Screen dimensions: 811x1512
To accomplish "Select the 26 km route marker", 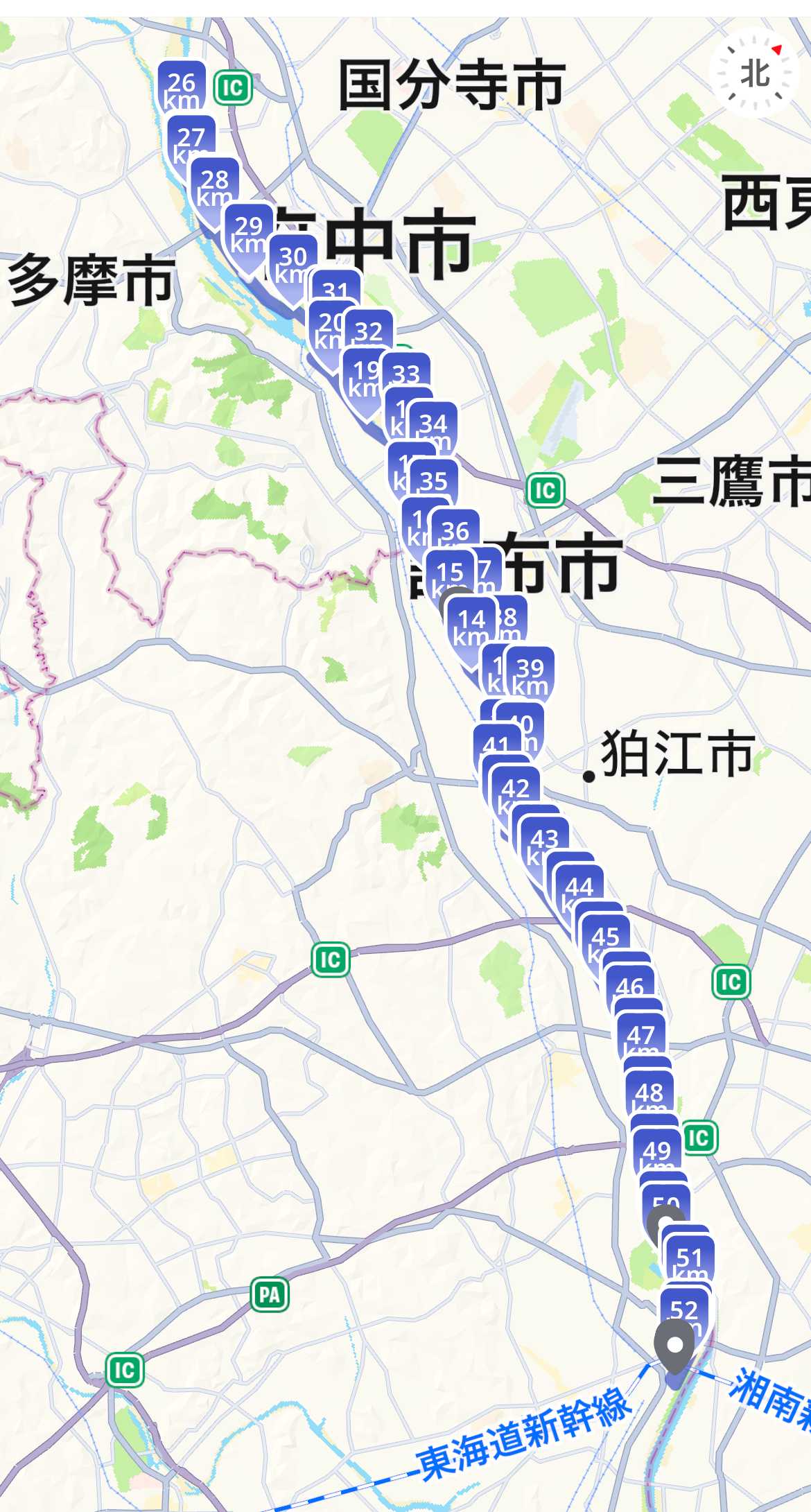I will (182, 89).
